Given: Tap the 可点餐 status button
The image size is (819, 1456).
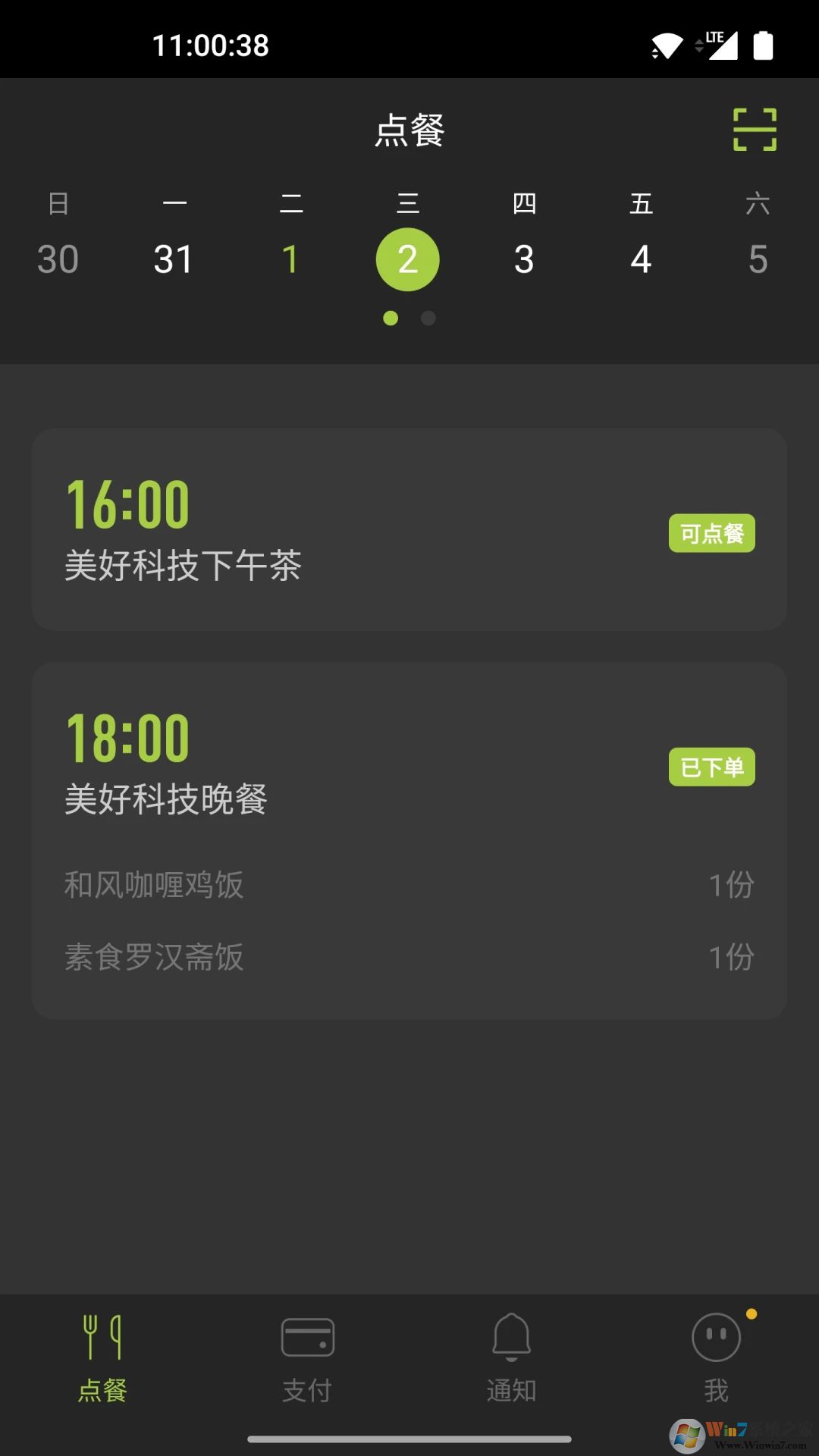Looking at the screenshot, I should tap(711, 532).
